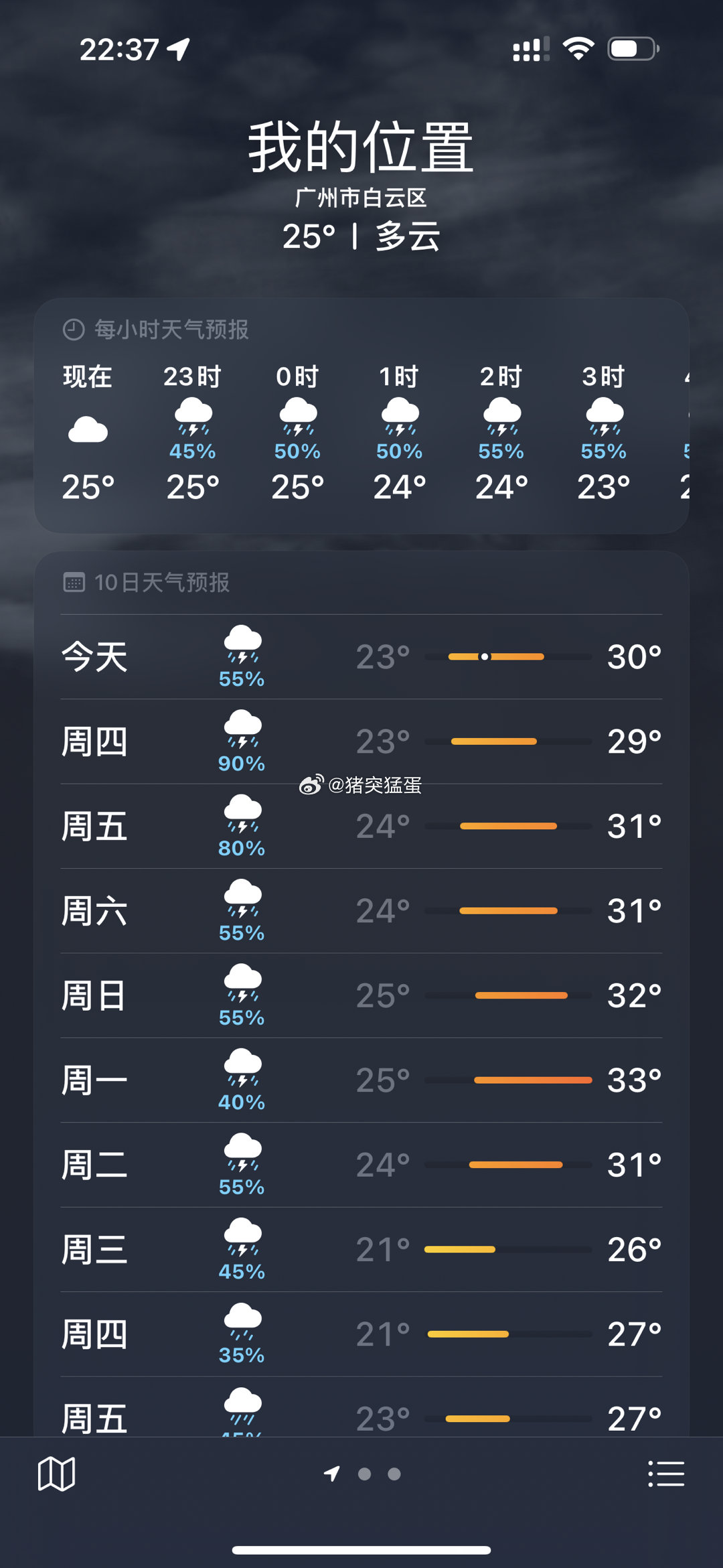Open the 周一 forecast row

point(361,1080)
